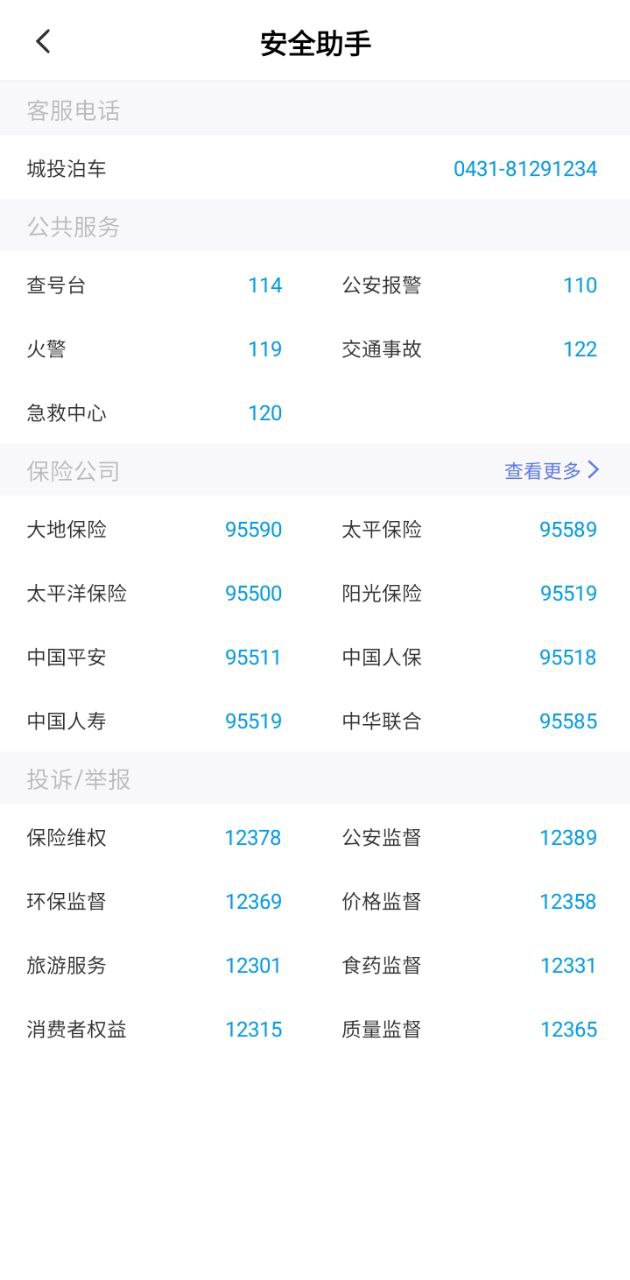Dial 95518 for 中国人保
Viewport: 630px width, 1280px height.
(x=568, y=658)
